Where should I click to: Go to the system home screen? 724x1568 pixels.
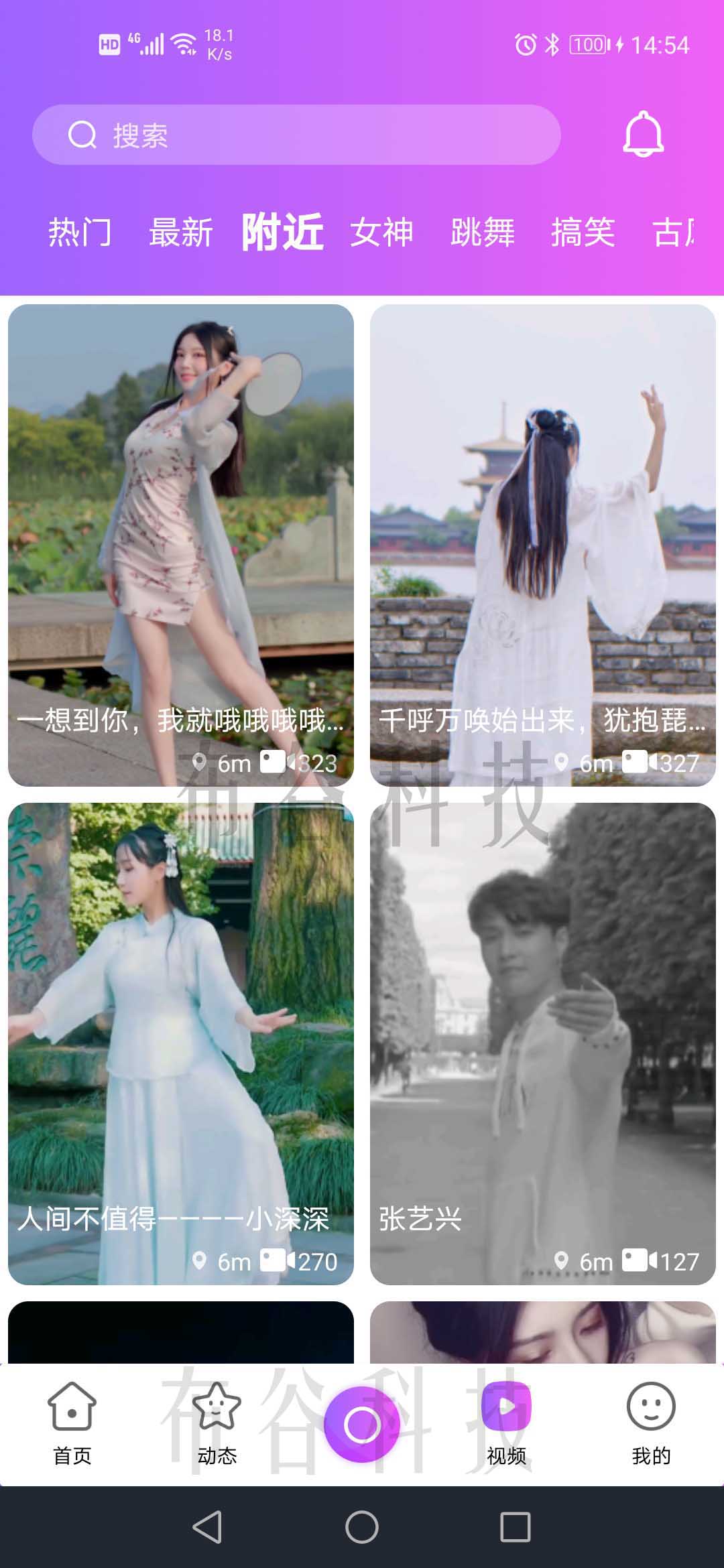coord(362,1527)
